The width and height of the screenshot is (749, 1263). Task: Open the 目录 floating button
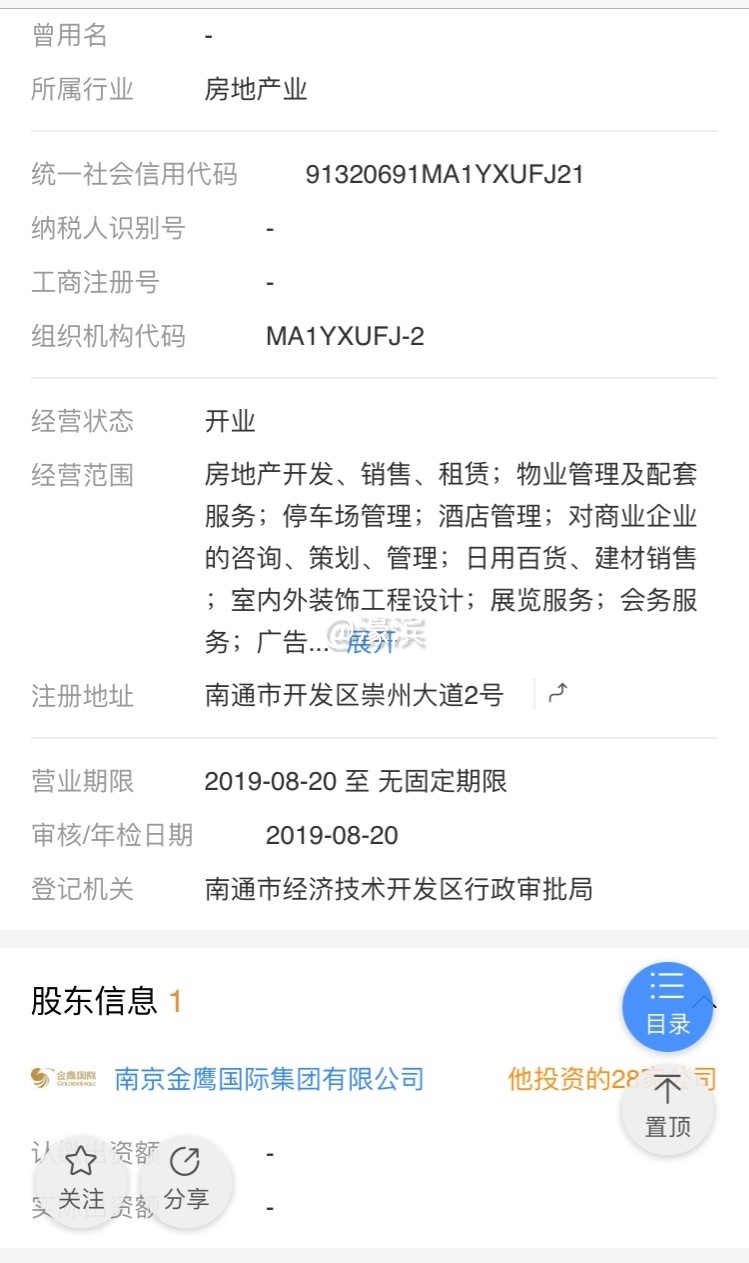667,1004
